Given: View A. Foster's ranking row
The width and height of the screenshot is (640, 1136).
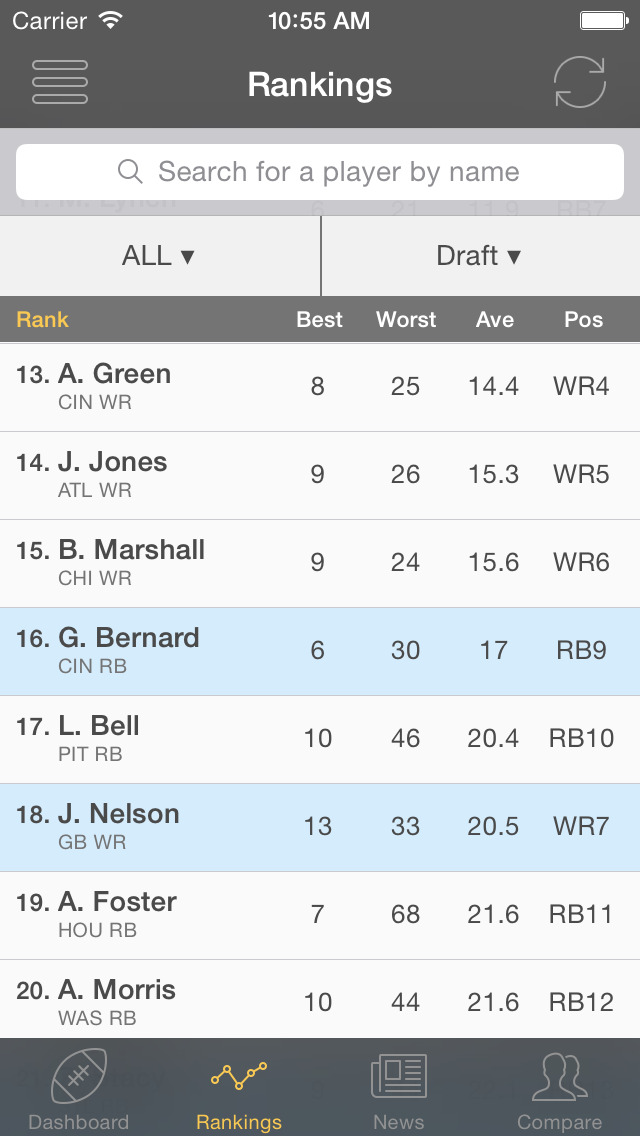Looking at the screenshot, I should [320, 915].
